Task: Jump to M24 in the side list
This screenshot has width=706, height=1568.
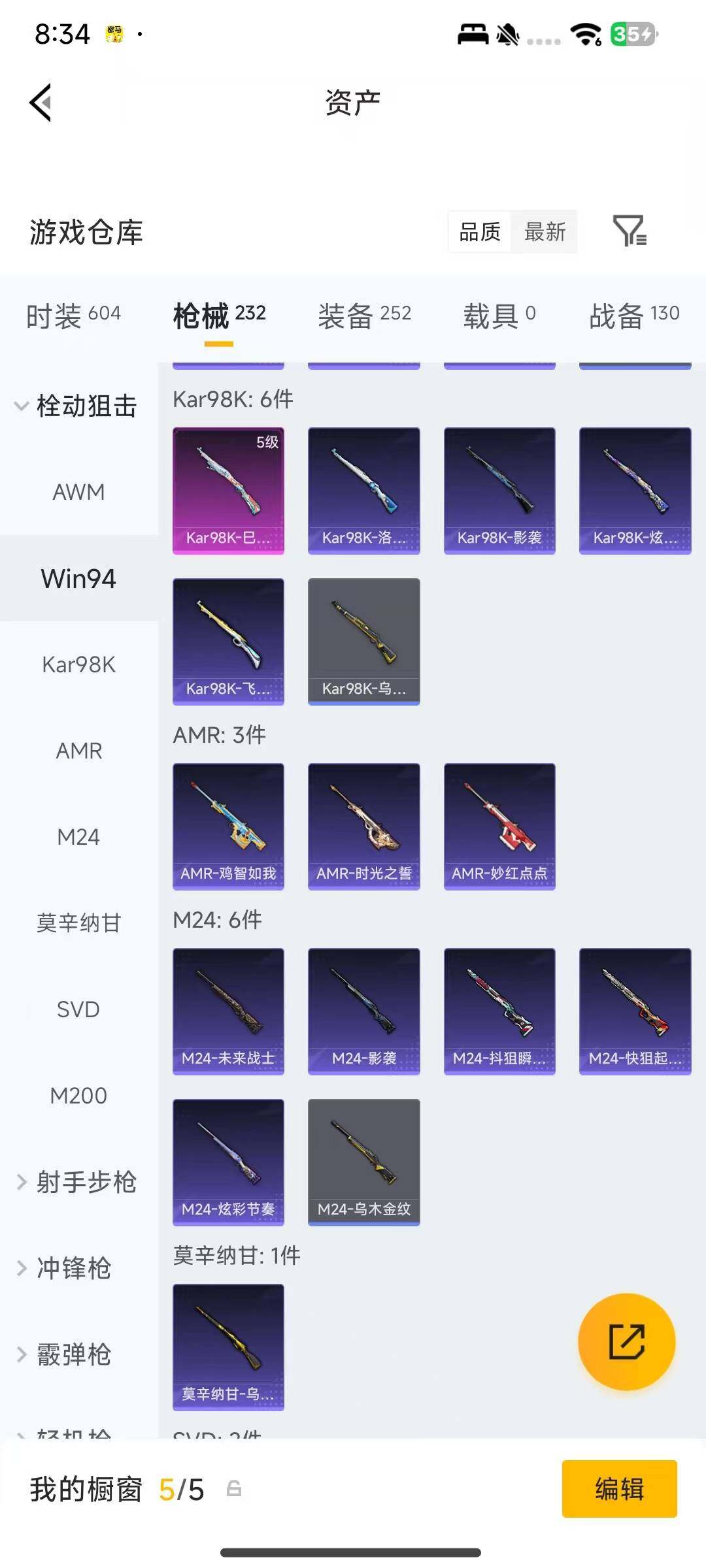Action: point(78,837)
